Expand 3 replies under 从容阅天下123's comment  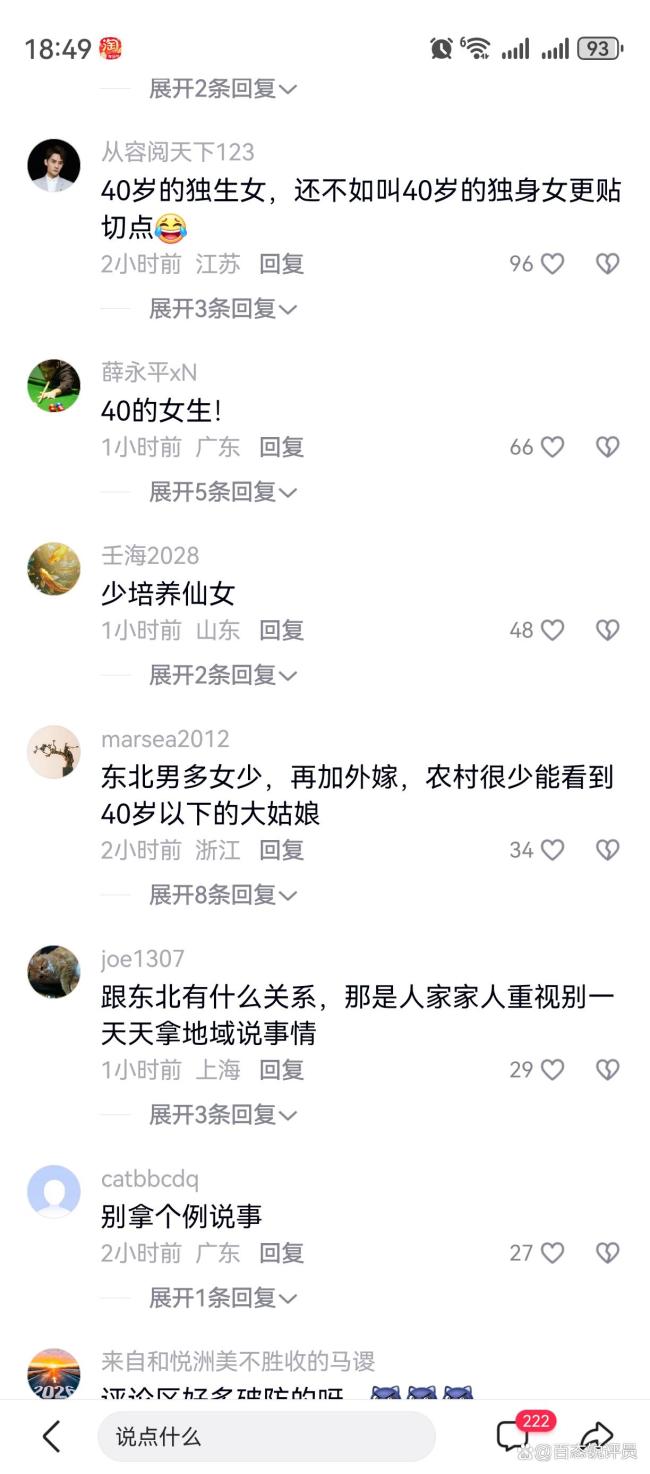pos(222,309)
